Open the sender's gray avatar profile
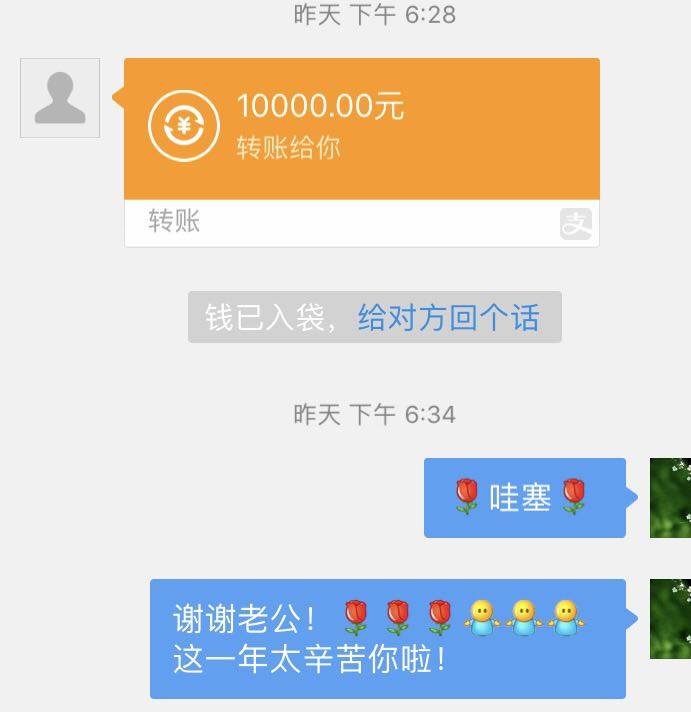The width and height of the screenshot is (691, 712). (x=60, y=98)
